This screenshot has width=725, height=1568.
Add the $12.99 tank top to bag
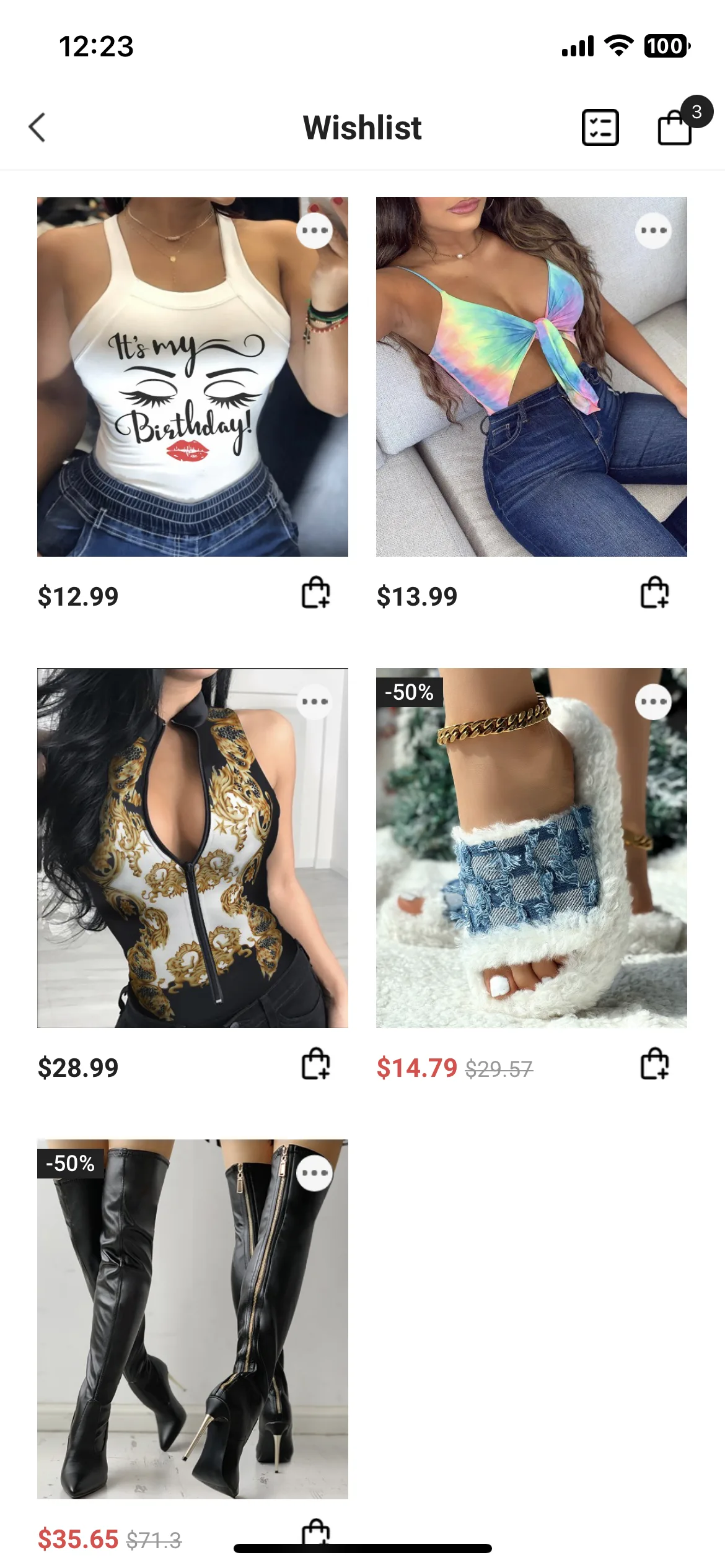point(315,593)
